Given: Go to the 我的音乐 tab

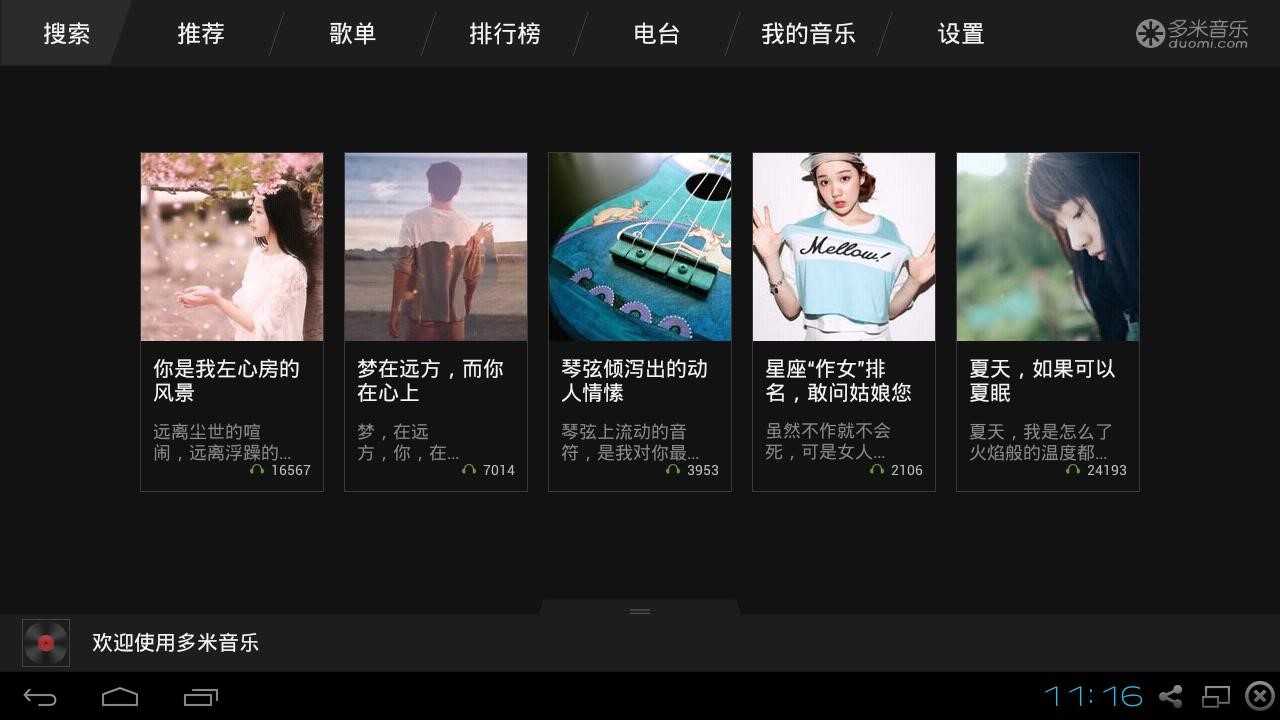Looking at the screenshot, I should 808,33.
